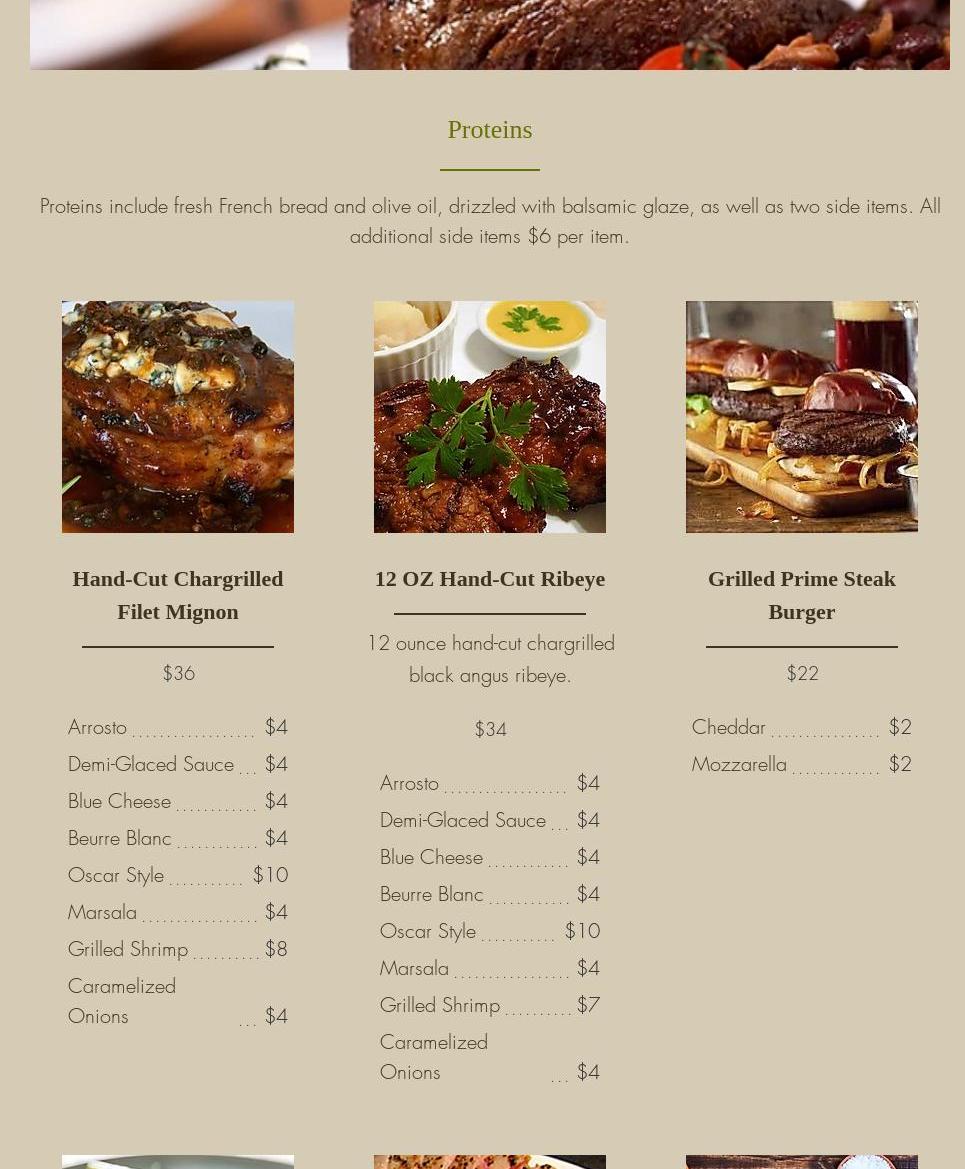Enlarge the Grilled Prime Steak Burger photo
This screenshot has height=1169, width=965.
click(802, 417)
